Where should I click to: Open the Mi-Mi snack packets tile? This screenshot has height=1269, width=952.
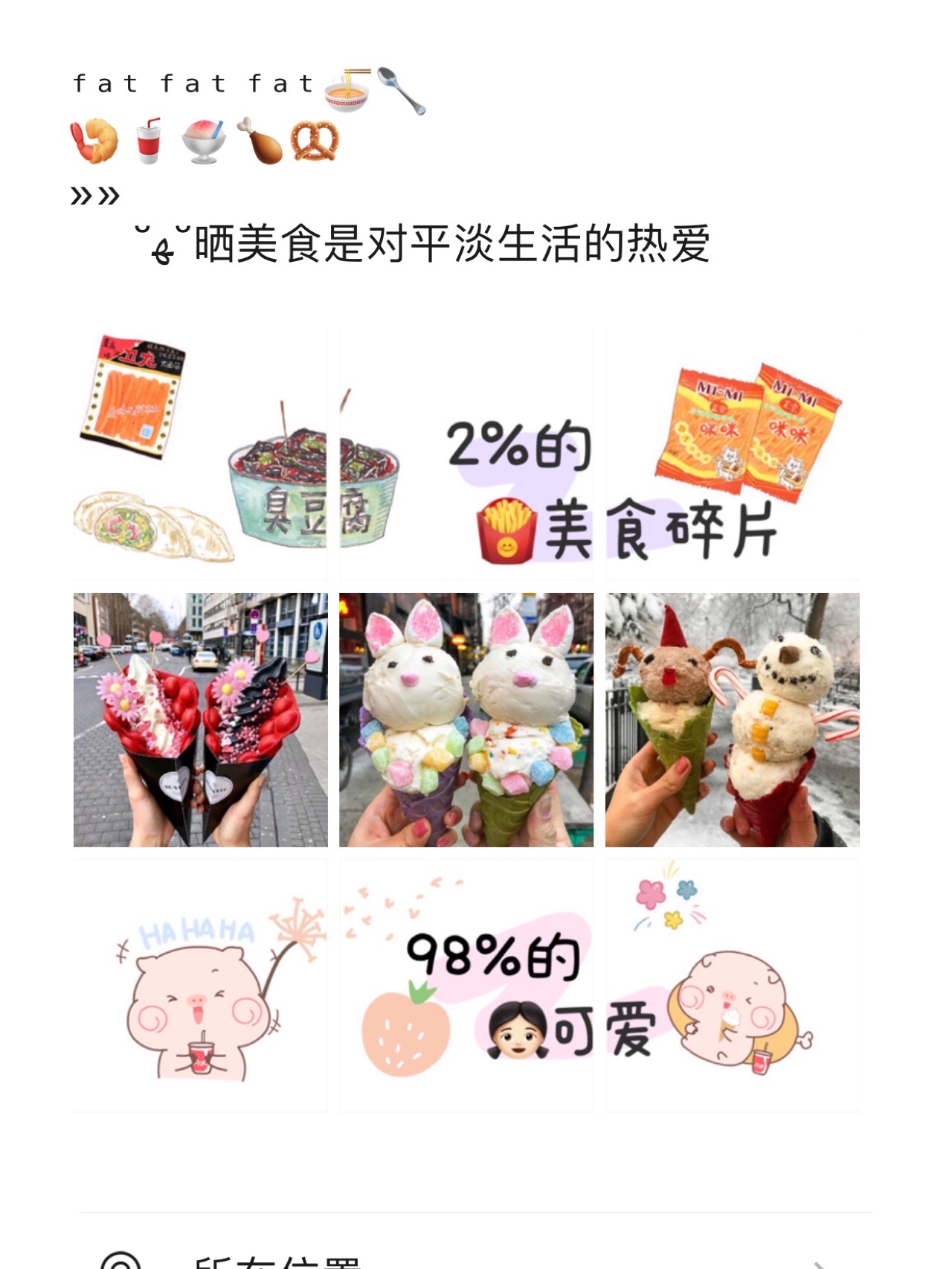point(733,454)
